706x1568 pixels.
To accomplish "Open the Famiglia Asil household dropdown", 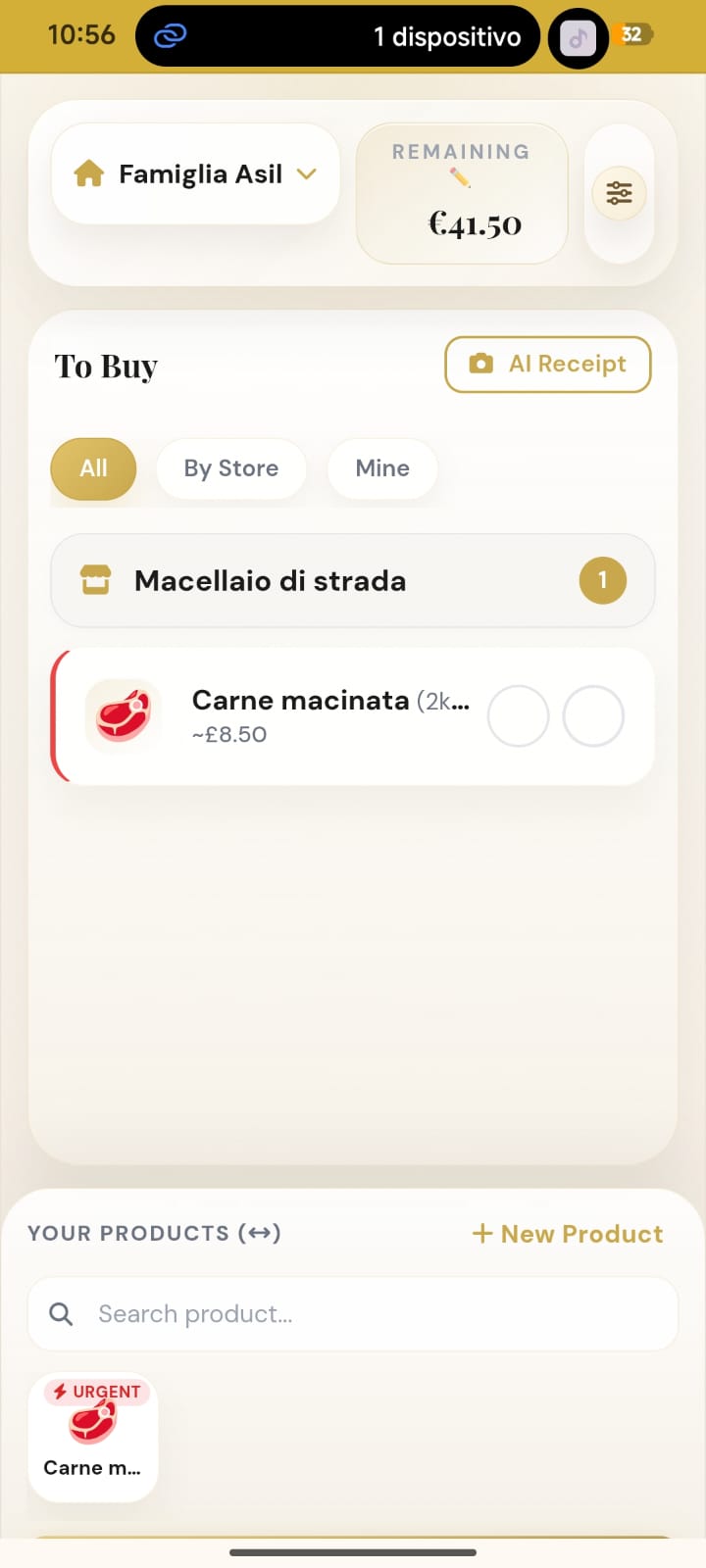I will point(195,173).
